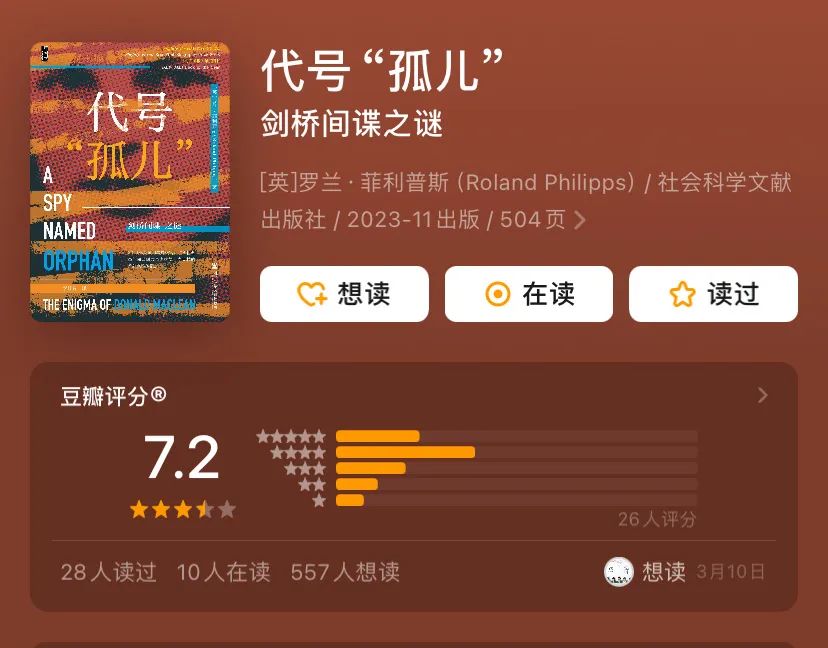Mark the book as 读过

[x=713, y=294]
